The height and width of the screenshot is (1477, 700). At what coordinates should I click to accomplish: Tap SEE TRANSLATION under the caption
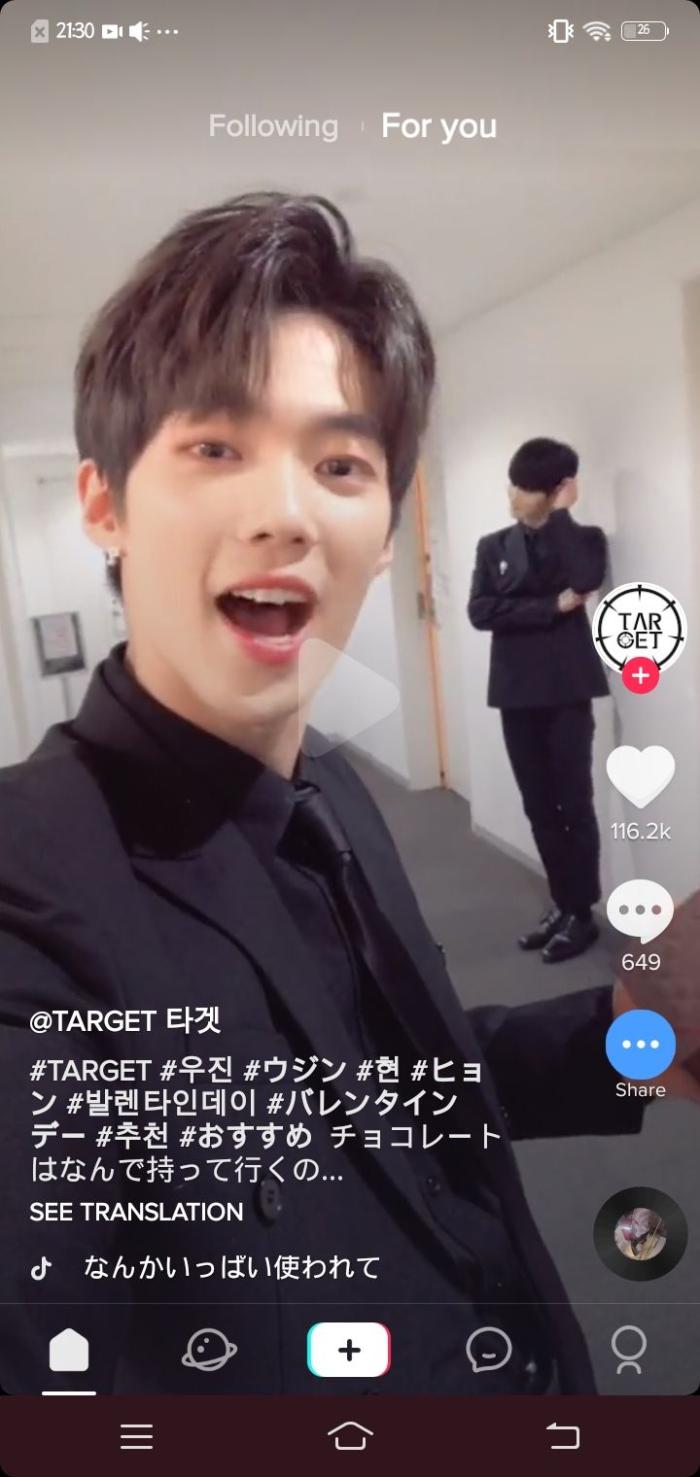[x=136, y=1212]
